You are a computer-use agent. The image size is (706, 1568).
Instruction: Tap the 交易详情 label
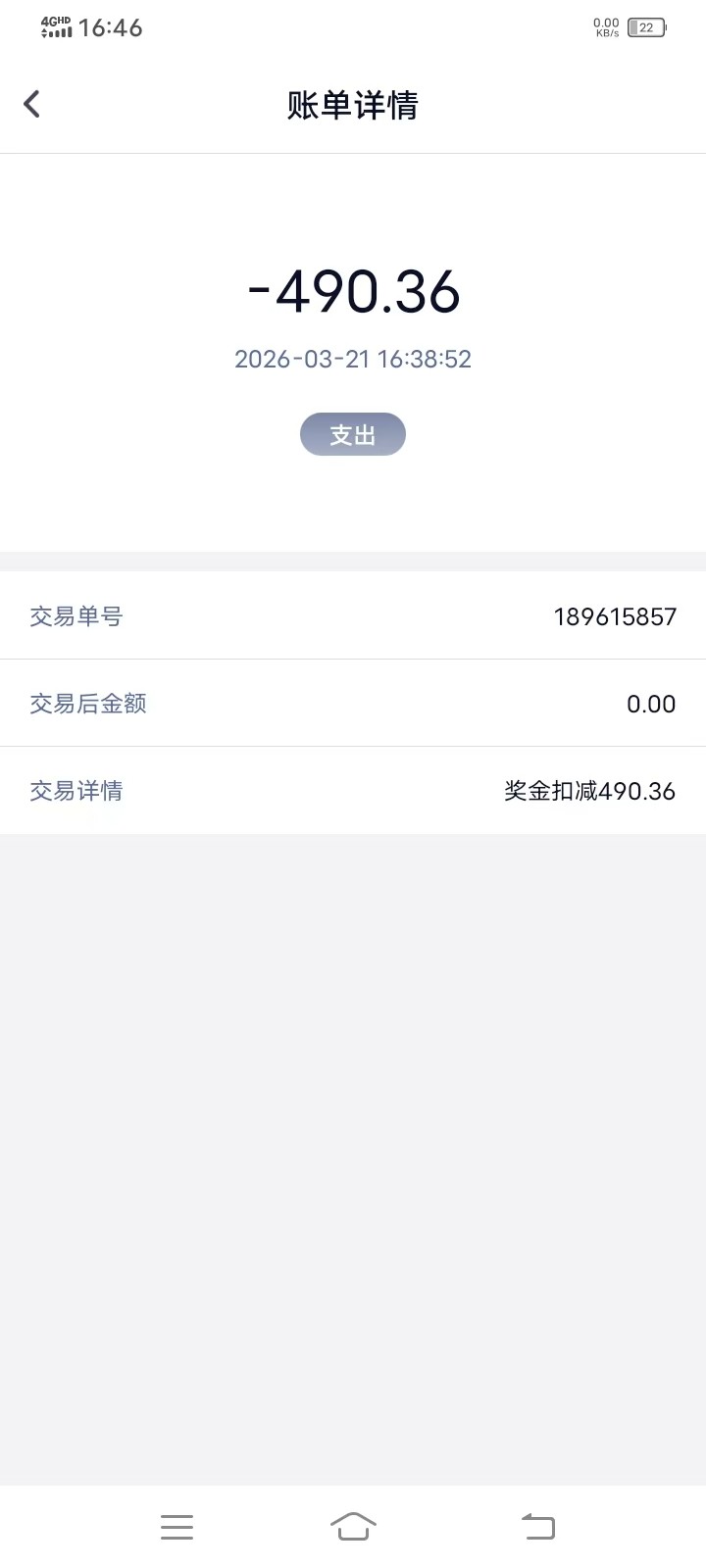pyautogui.click(x=76, y=790)
